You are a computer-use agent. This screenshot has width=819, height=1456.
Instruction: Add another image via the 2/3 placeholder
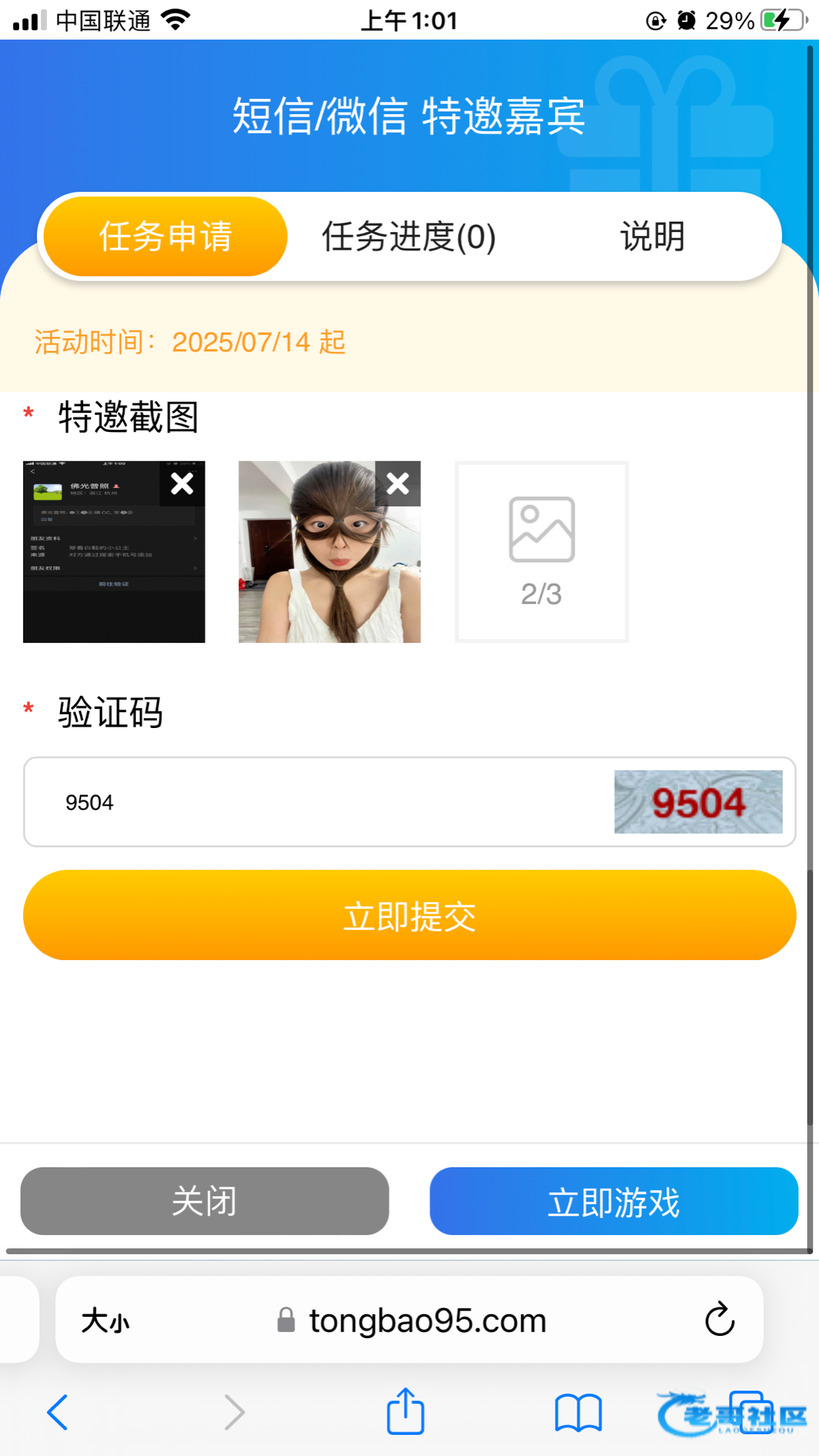[x=542, y=551]
